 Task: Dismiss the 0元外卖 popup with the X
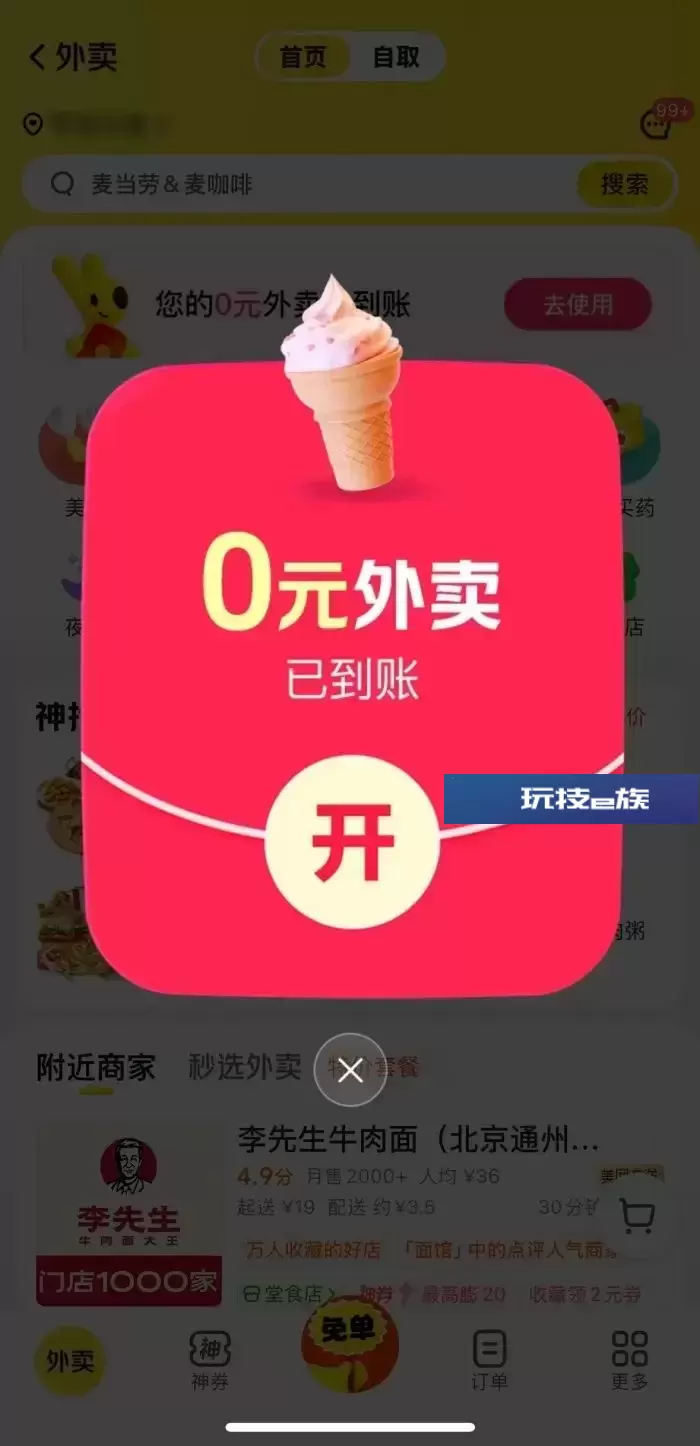click(350, 1070)
